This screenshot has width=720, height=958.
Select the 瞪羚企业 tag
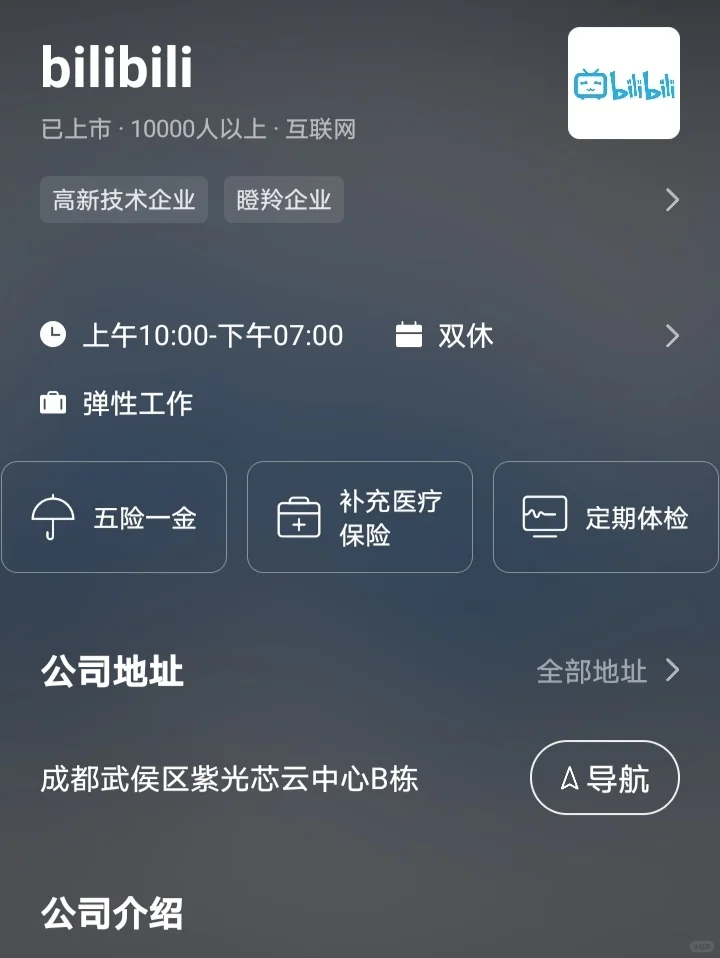coord(284,200)
